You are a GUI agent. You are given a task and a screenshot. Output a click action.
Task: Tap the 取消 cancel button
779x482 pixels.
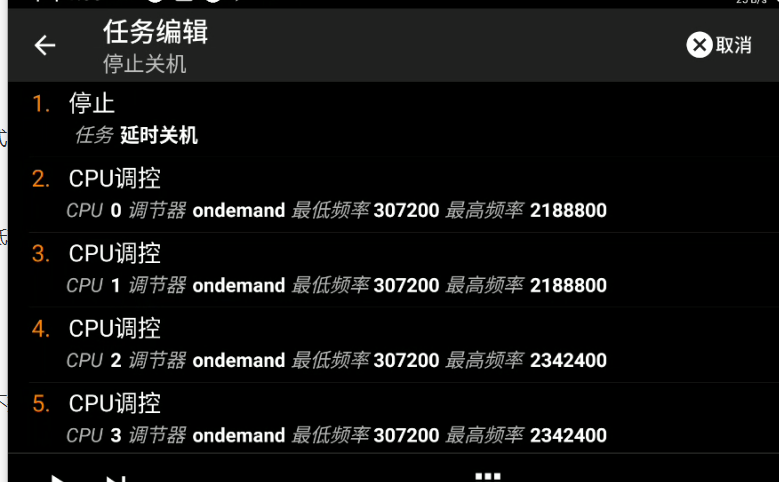tap(719, 45)
